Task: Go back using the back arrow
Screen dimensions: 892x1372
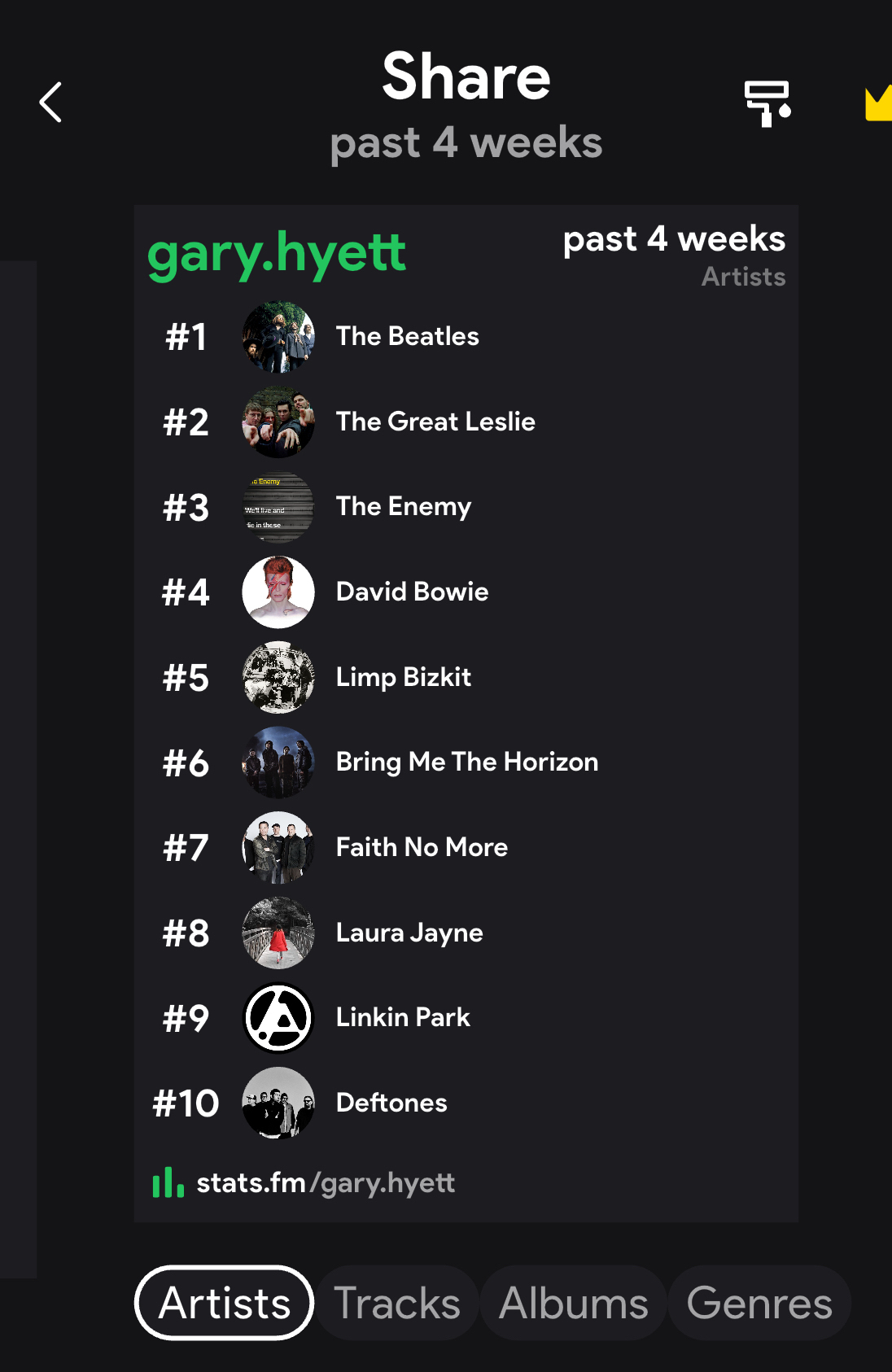Action: (50, 103)
